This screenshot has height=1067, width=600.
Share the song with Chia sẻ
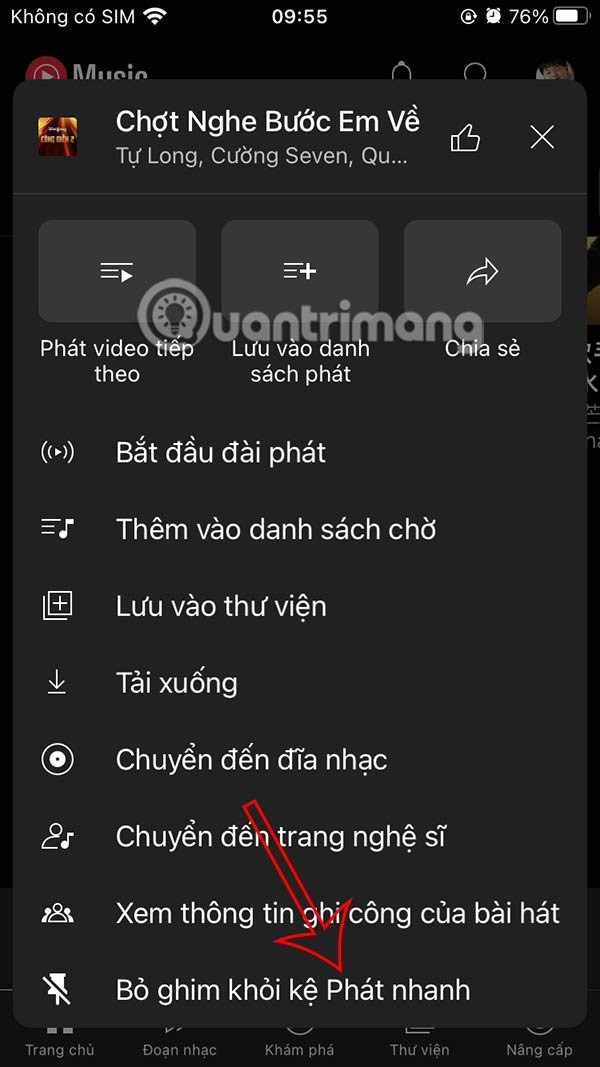pos(482,272)
